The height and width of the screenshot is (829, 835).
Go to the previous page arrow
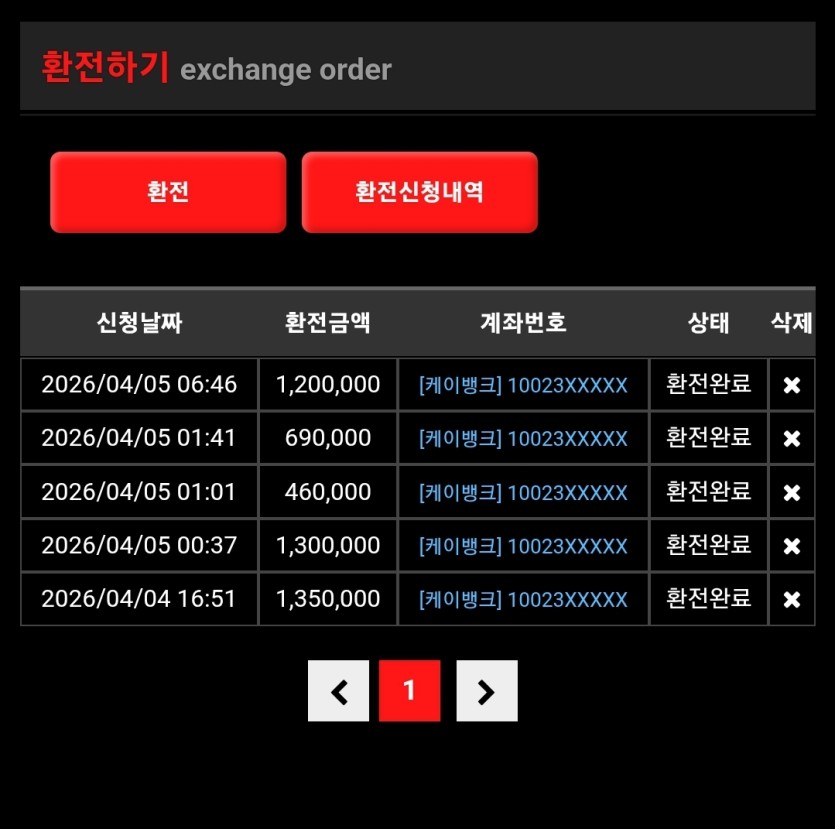coord(339,691)
